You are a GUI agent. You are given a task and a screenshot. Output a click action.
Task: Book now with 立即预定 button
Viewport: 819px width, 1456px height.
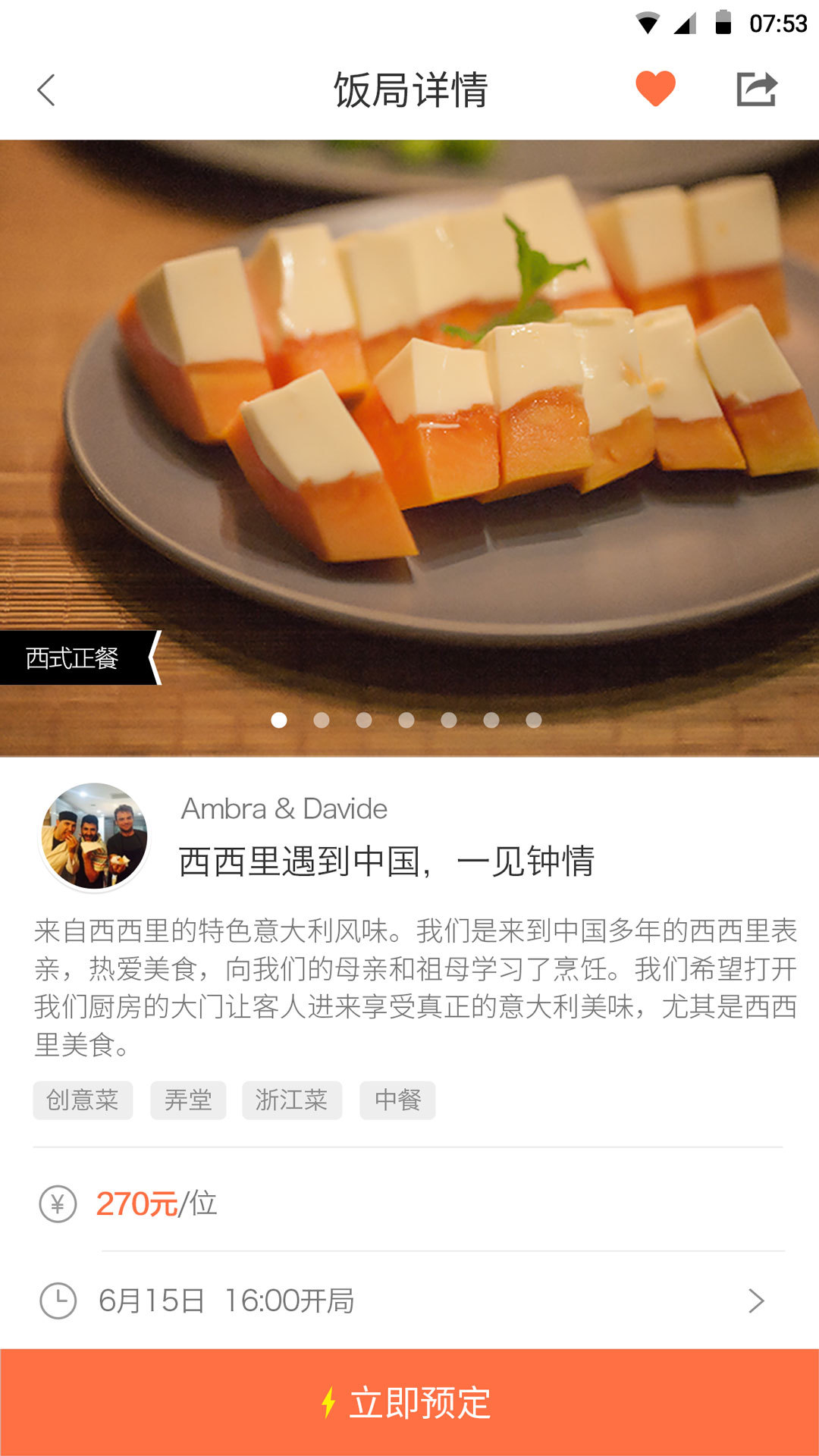click(x=409, y=1402)
